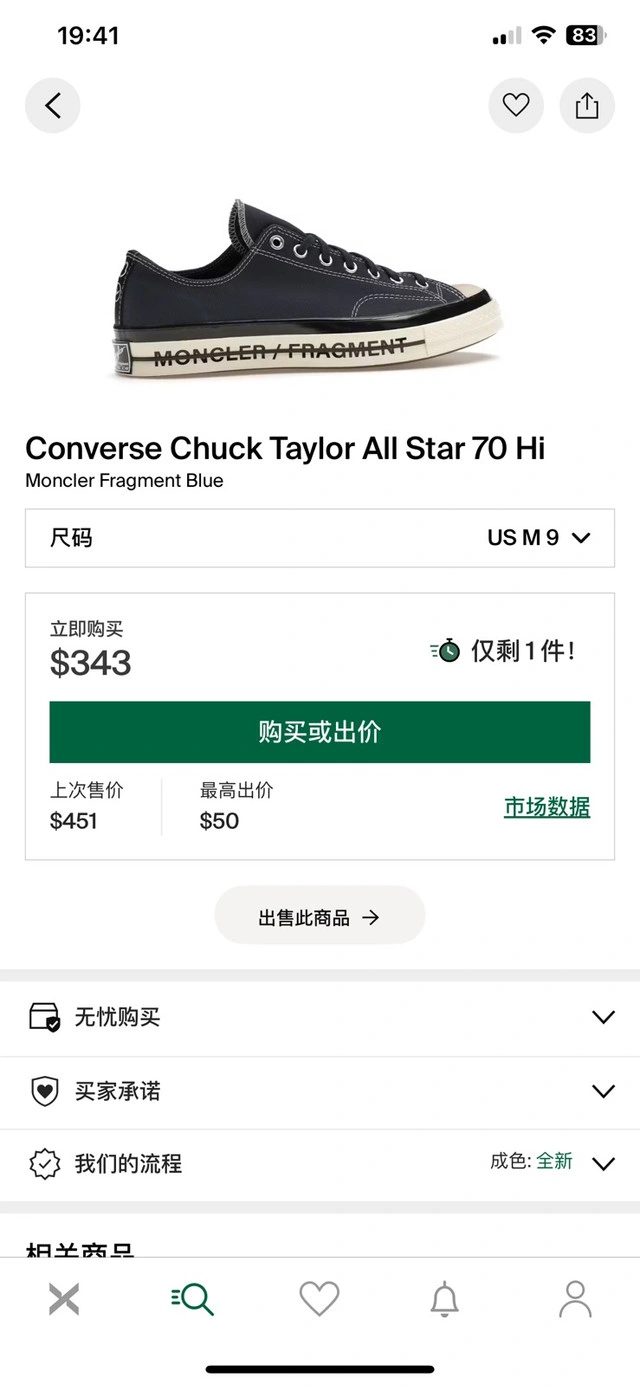Open the 尺码 size dropdown

(x=320, y=538)
